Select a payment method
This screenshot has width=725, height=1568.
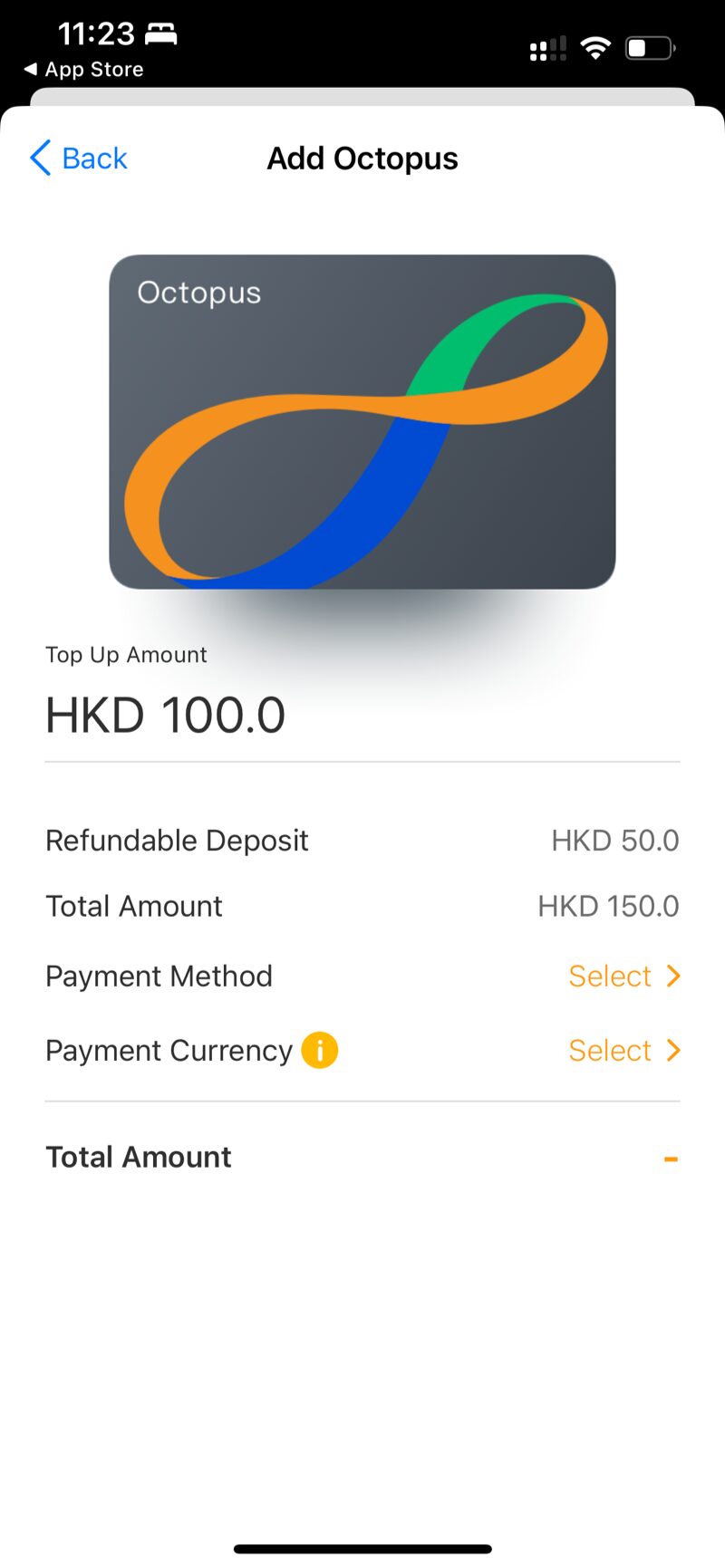tap(362, 976)
